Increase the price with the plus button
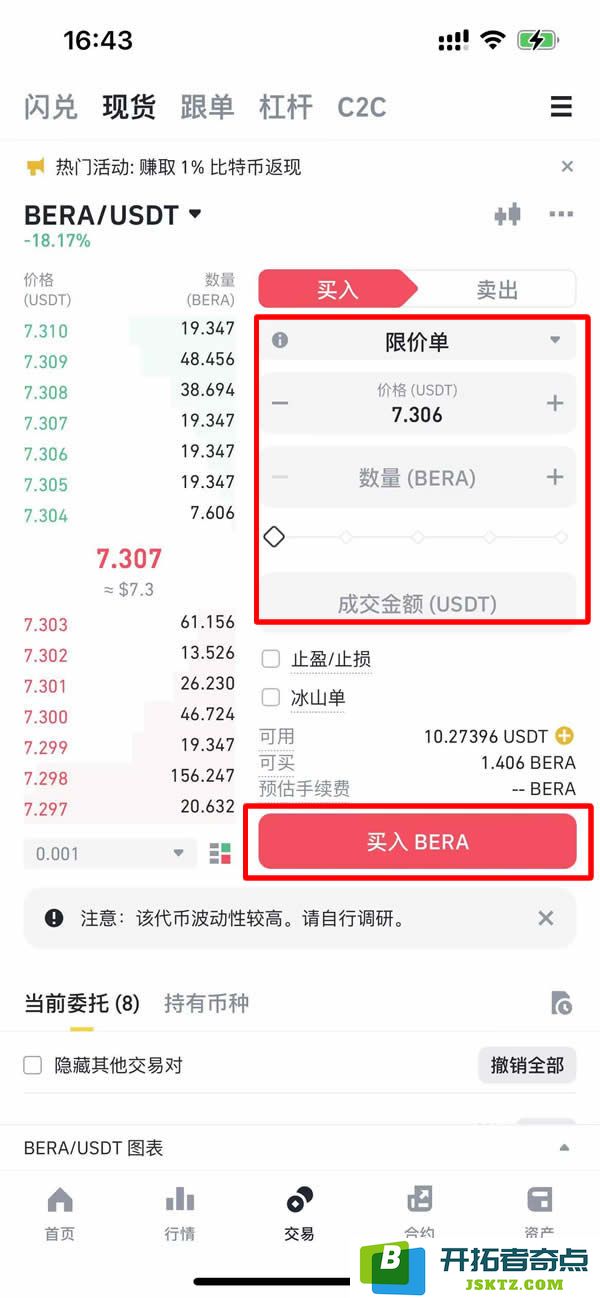Viewport: 600px width, 1298px height. click(x=555, y=403)
